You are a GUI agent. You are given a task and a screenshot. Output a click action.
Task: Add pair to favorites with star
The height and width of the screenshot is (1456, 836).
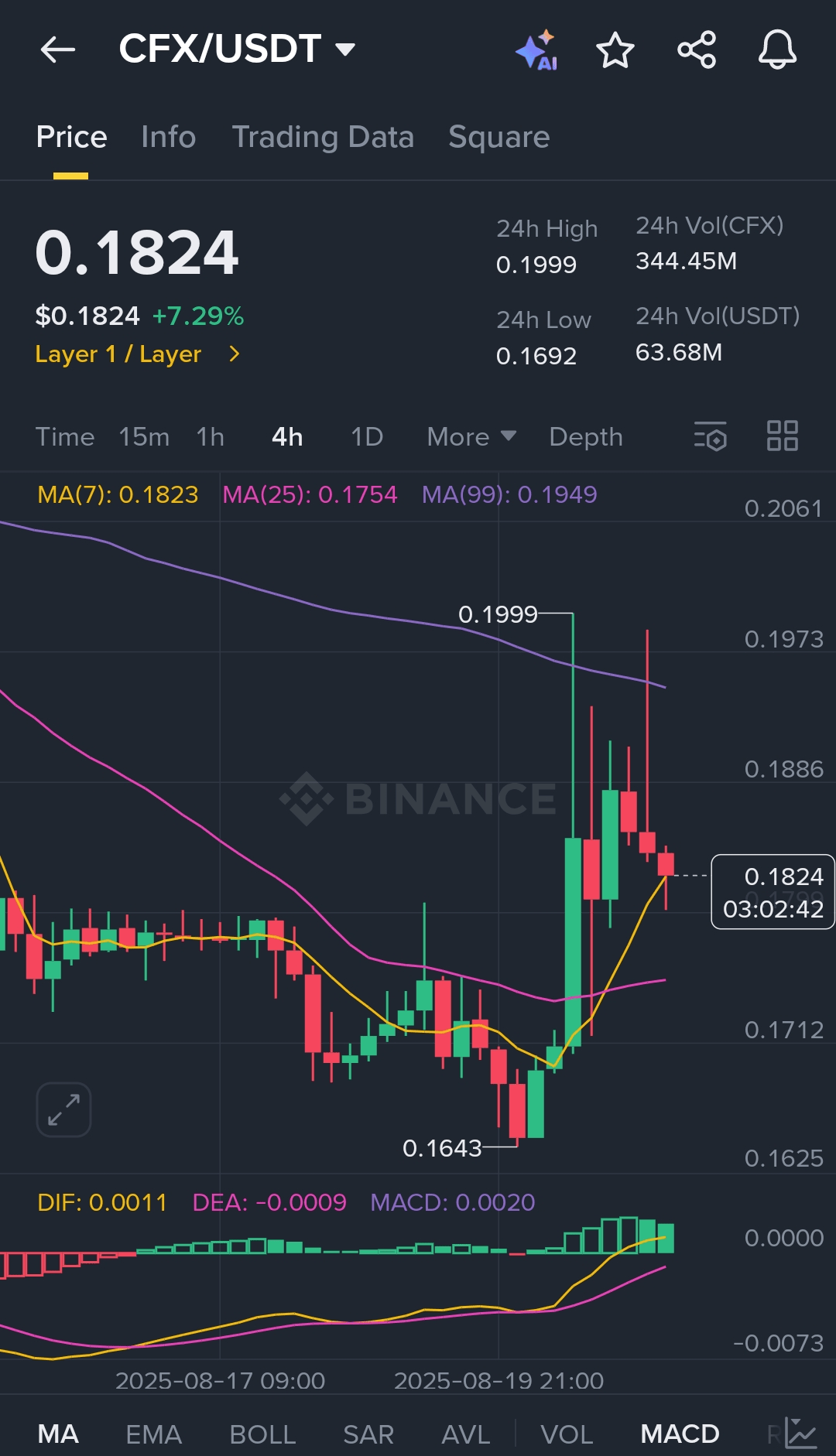pyautogui.click(x=615, y=50)
